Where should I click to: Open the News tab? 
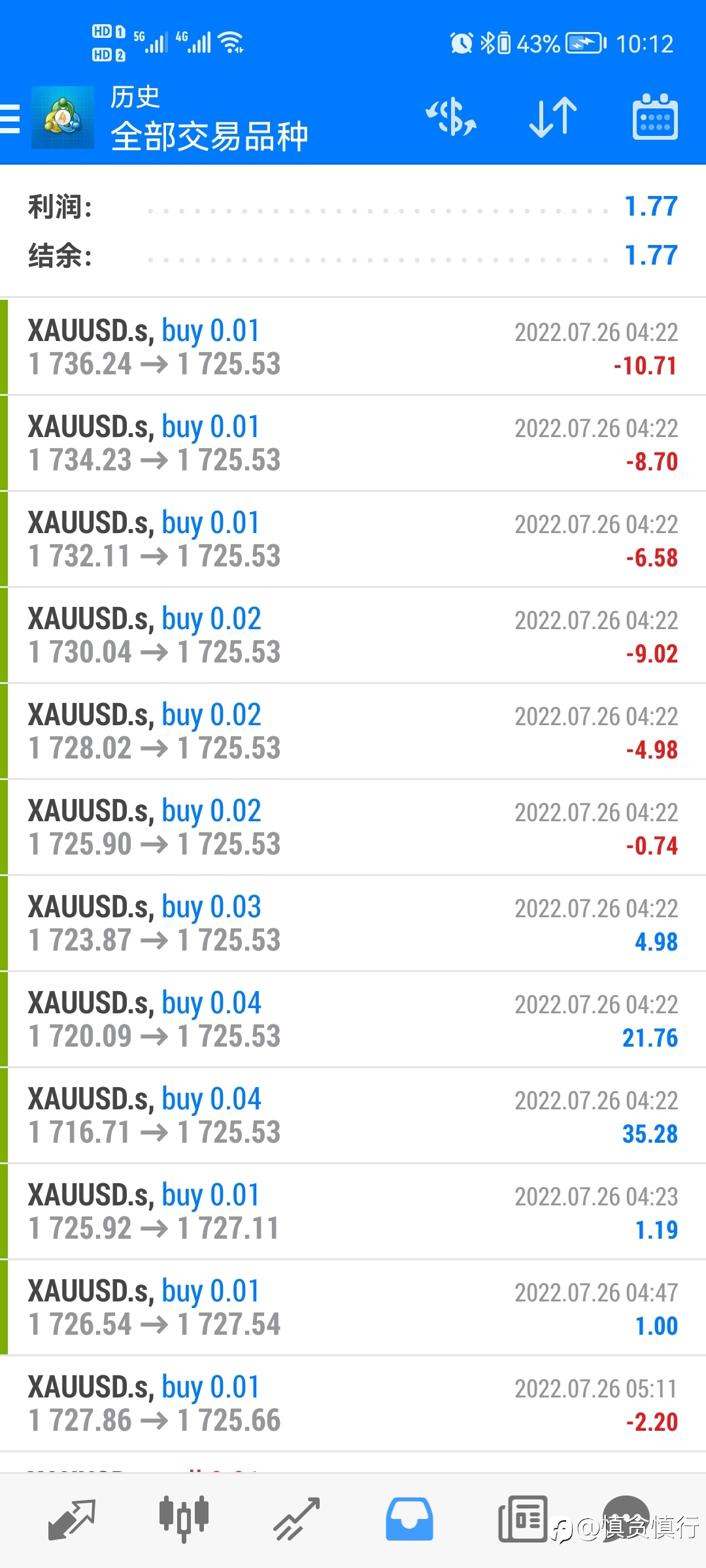click(x=522, y=1520)
